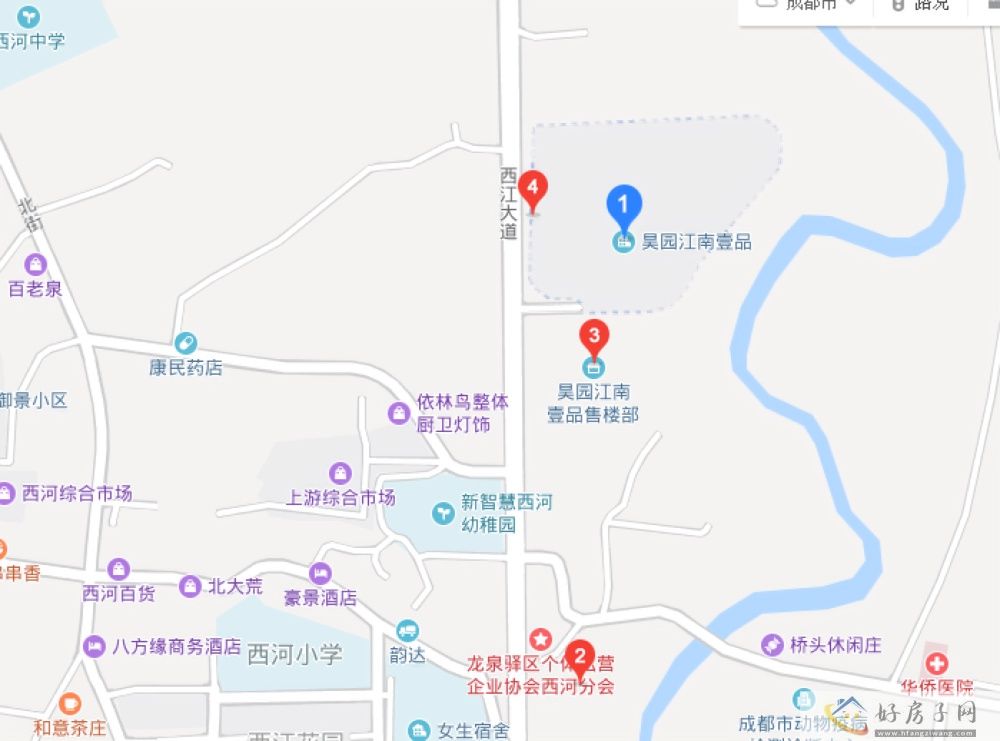Select the 桥头休闲庄 place icon
Screen dimensions: 1000x741
[771, 645]
